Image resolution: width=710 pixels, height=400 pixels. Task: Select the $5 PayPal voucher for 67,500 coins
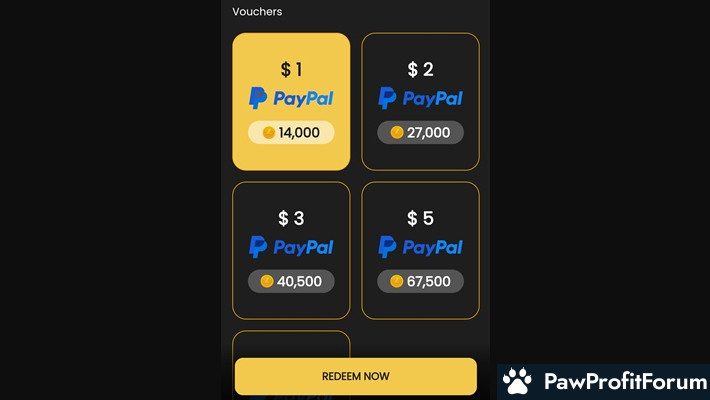click(x=420, y=250)
